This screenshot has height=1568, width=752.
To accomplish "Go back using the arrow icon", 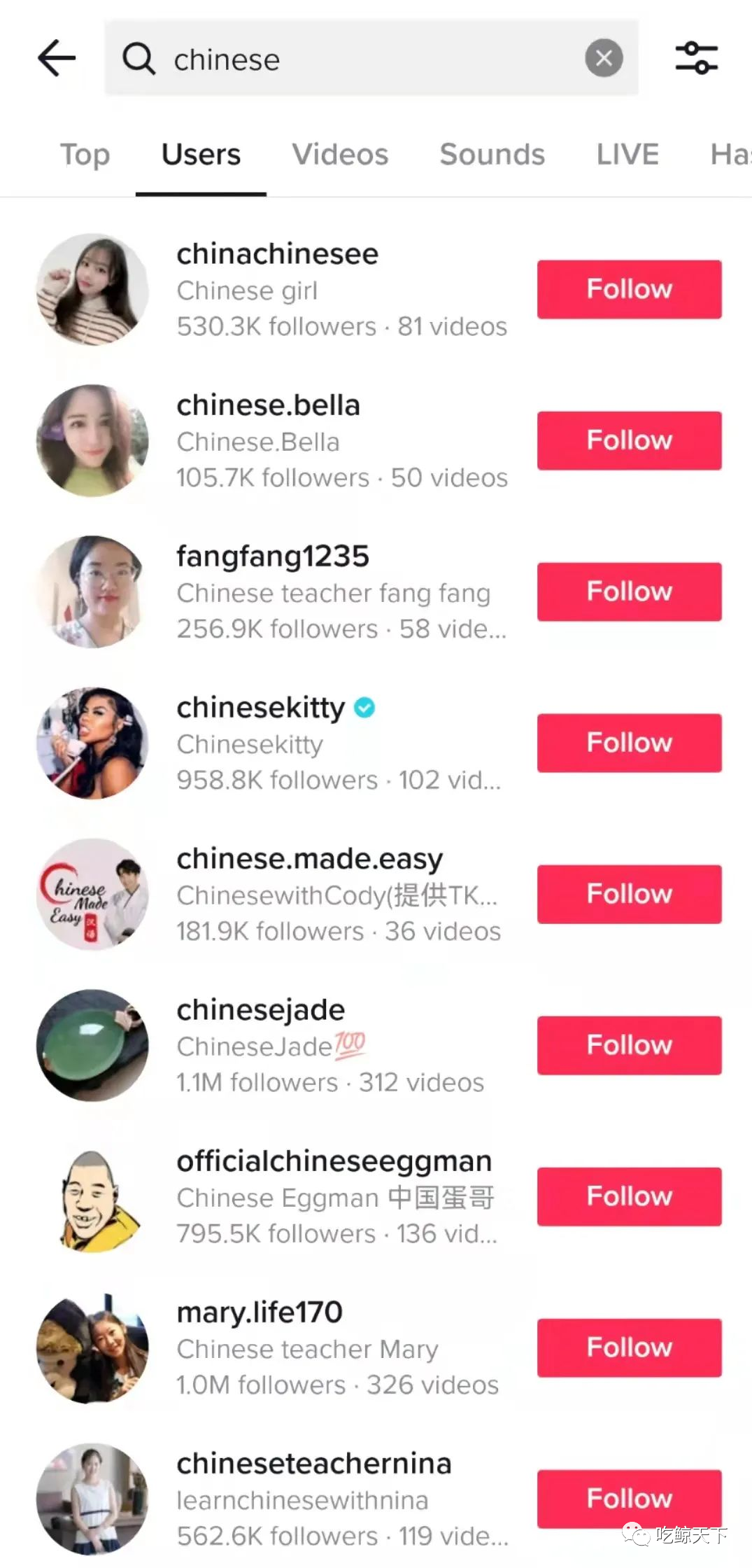I will coord(56,58).
